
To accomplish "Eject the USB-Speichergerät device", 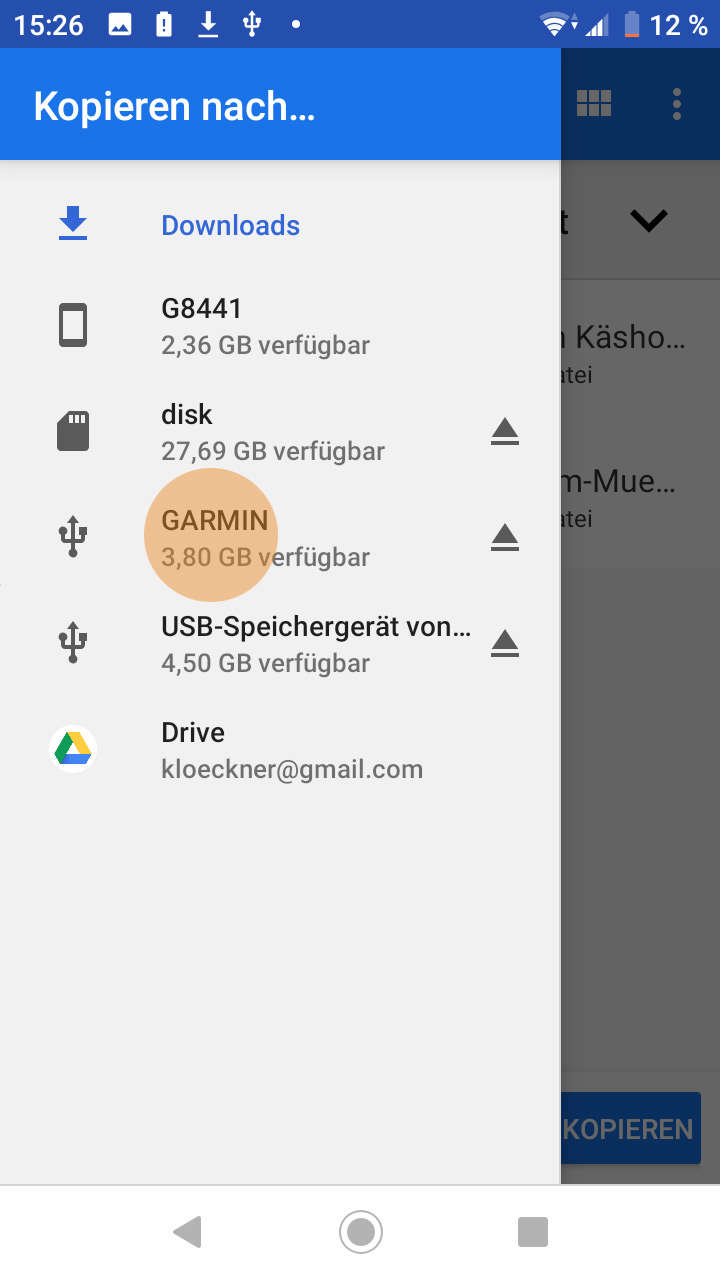I will tap(505, 644).
